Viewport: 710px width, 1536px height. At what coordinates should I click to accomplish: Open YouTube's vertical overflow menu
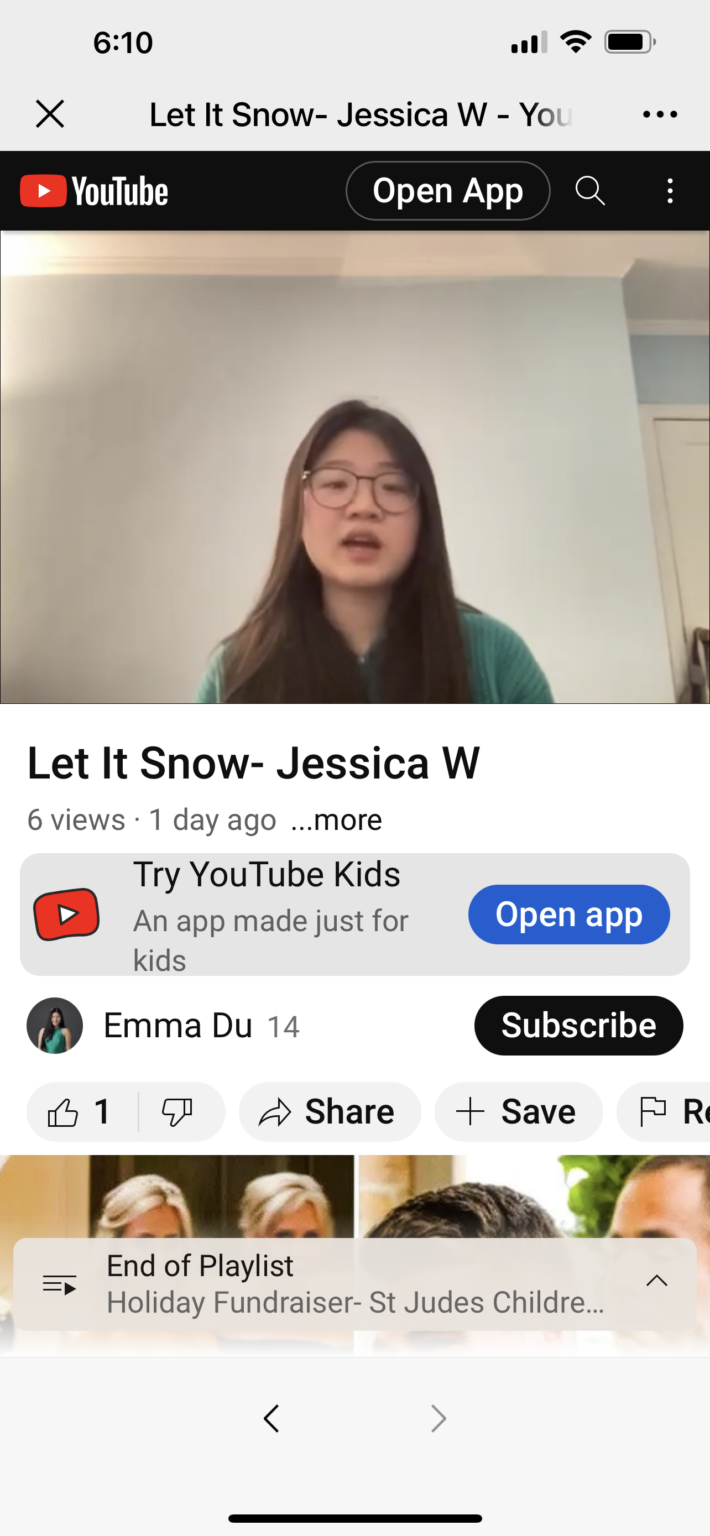(670, 191)
